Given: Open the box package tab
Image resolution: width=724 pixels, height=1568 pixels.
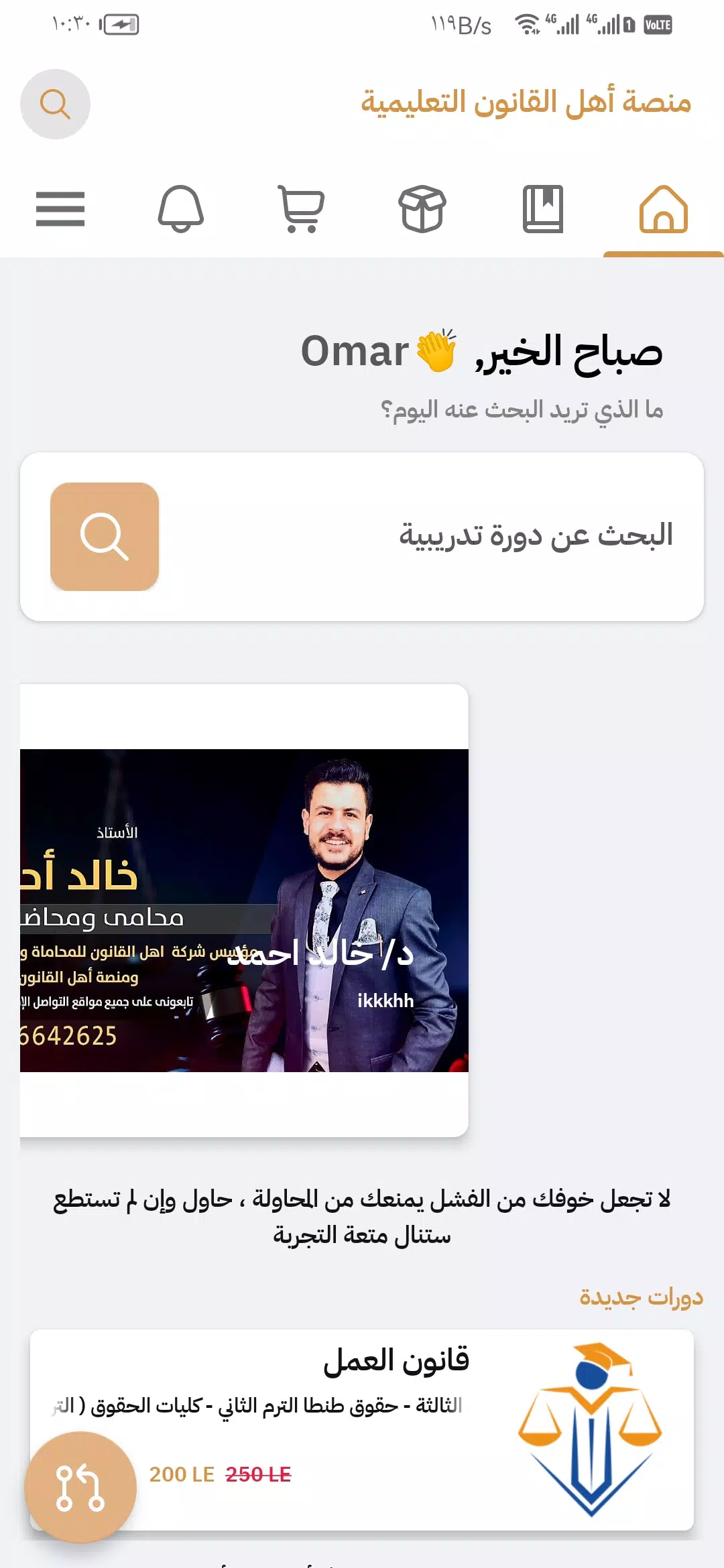Looking at the screenshot, I should (x=422, y=209).
